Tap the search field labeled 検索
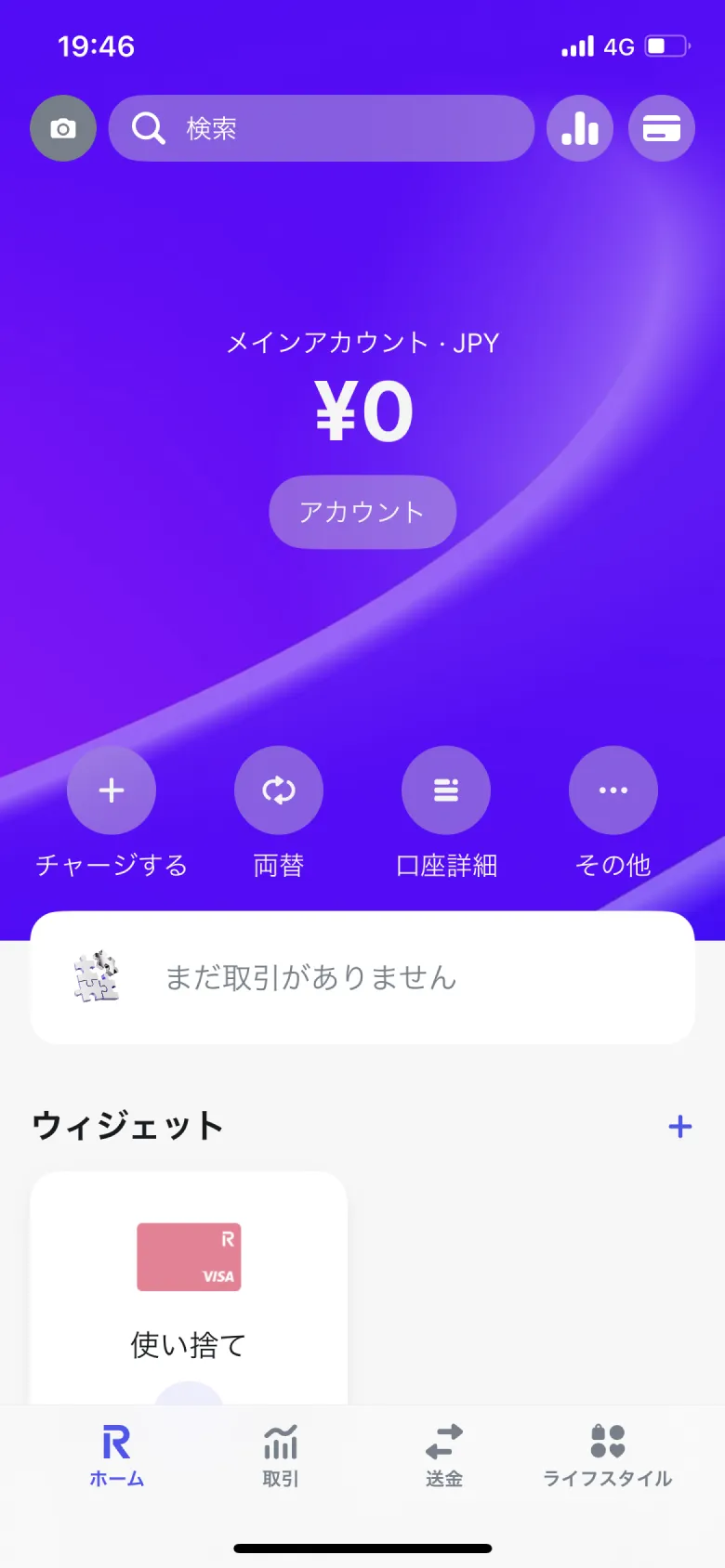Screen dimensions: 725x1568 tap(322, 128)
